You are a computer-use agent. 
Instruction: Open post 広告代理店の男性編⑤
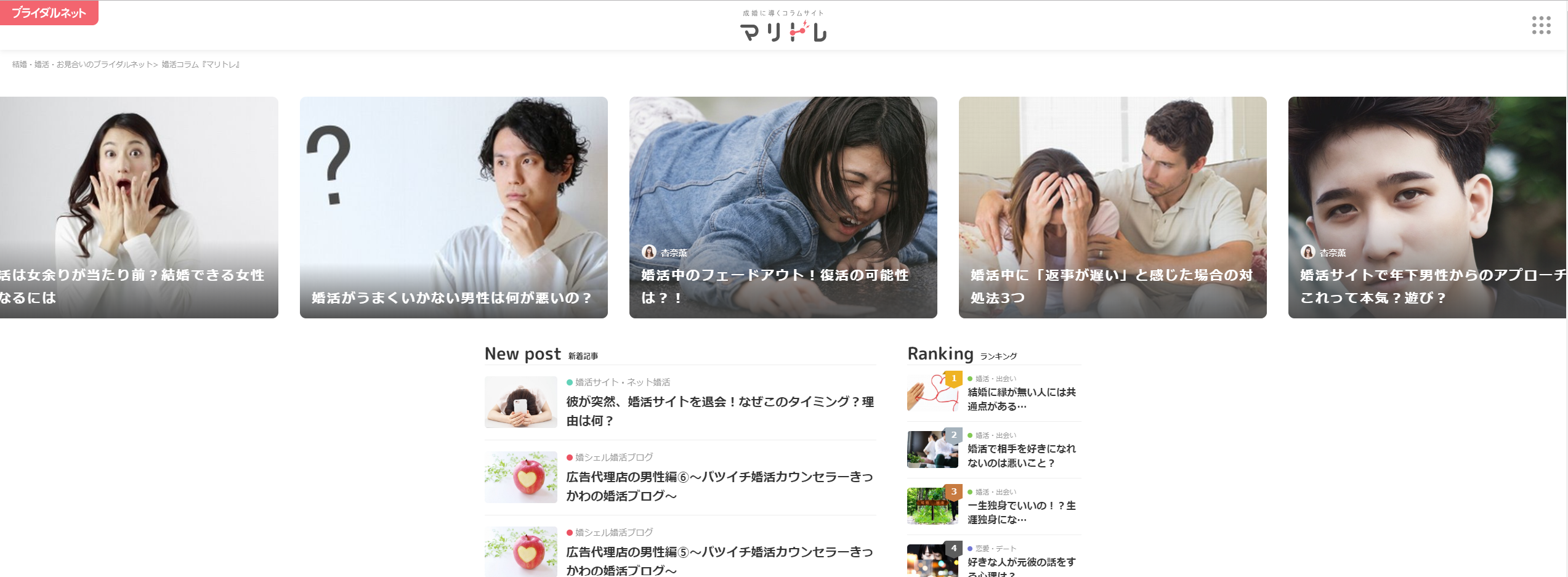tap(719, 560)
